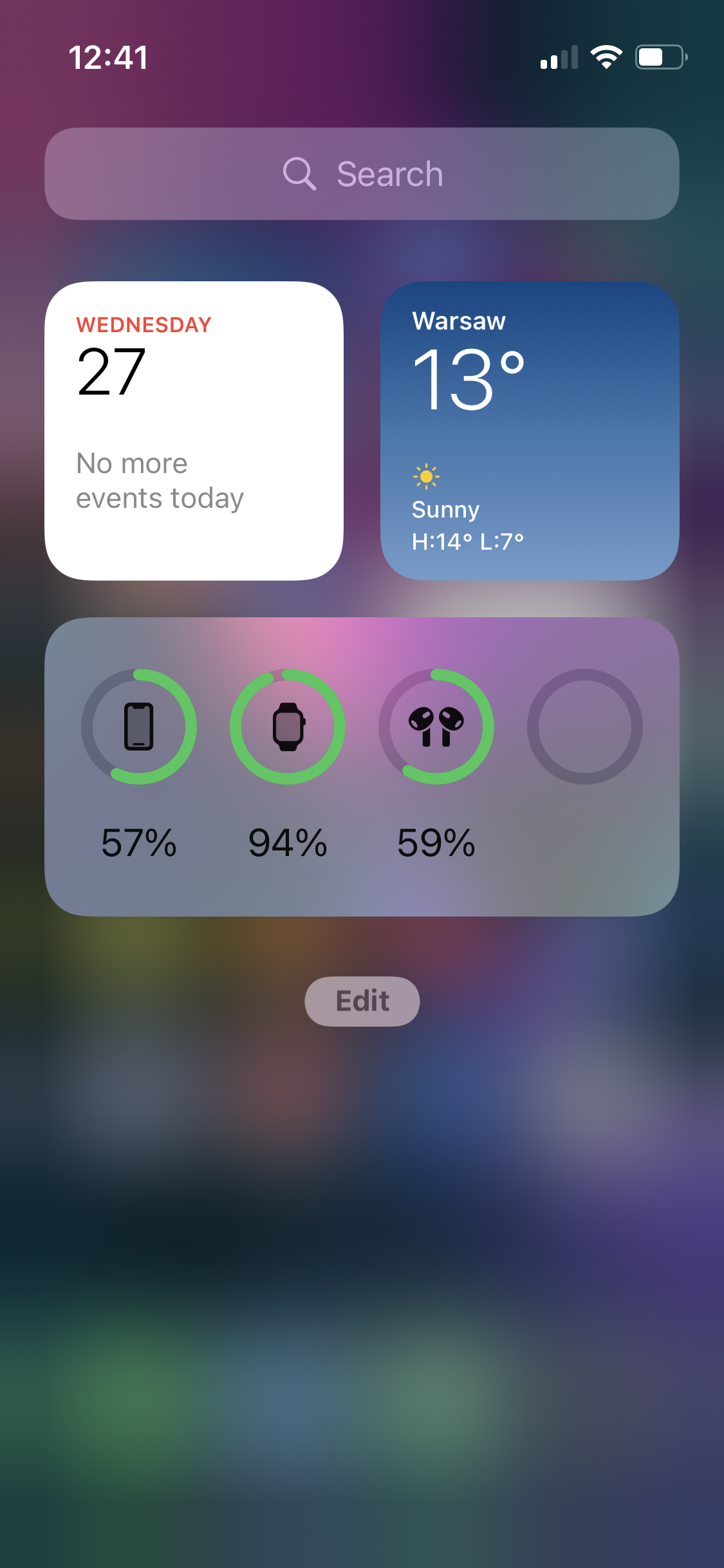Image resolution: width=724 pixels, height=1568 pixels.
Task: Open the Calendar widget for Wednesday 27
Action: tap(194, 431)
